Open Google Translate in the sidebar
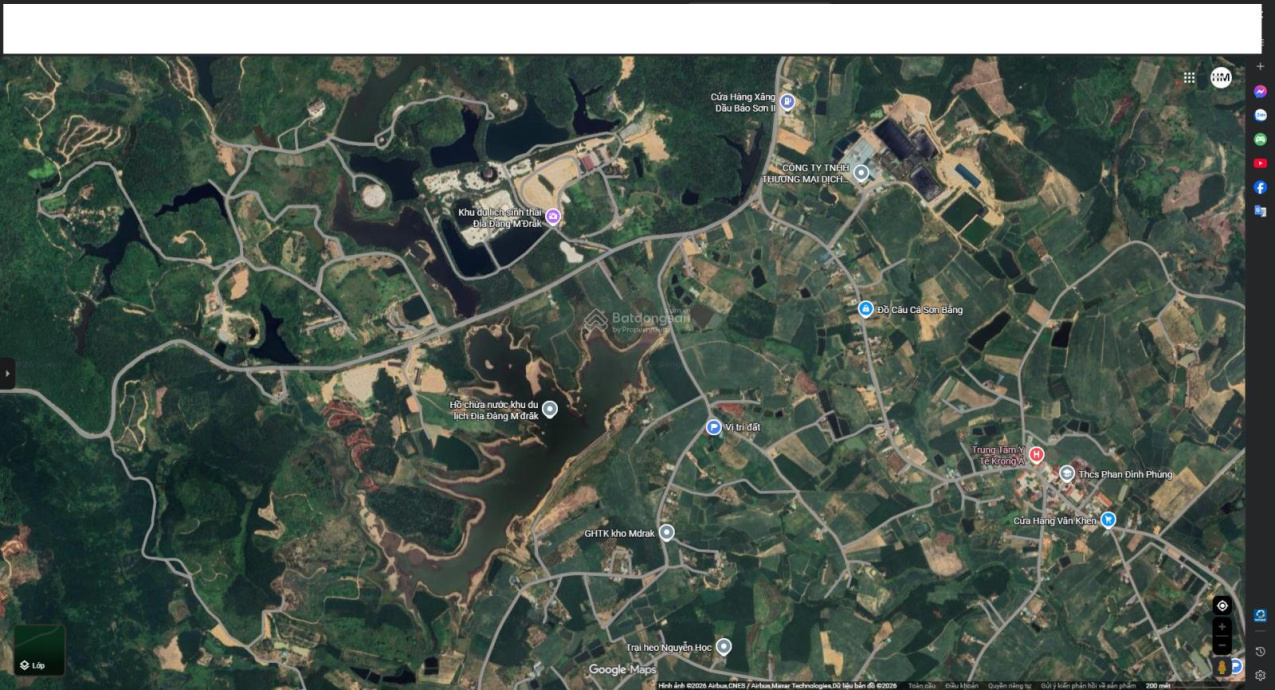 click(x=1260, y=211)
